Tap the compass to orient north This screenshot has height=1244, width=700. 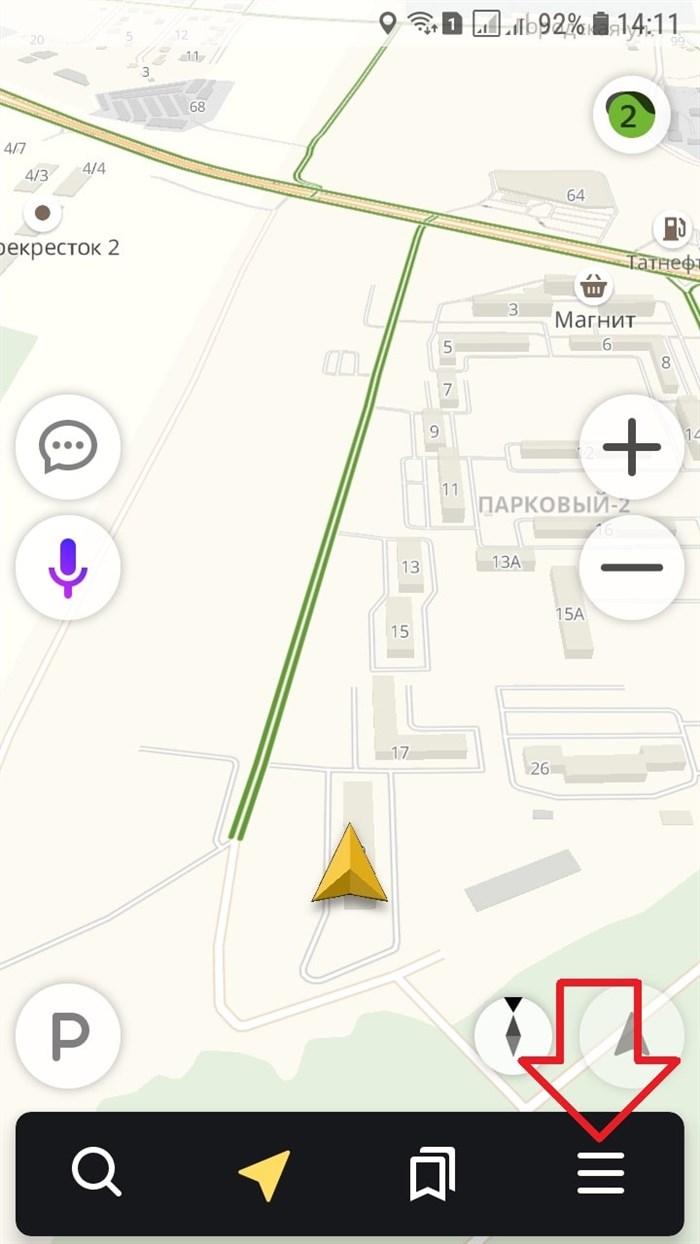(x=513, y=1032)
